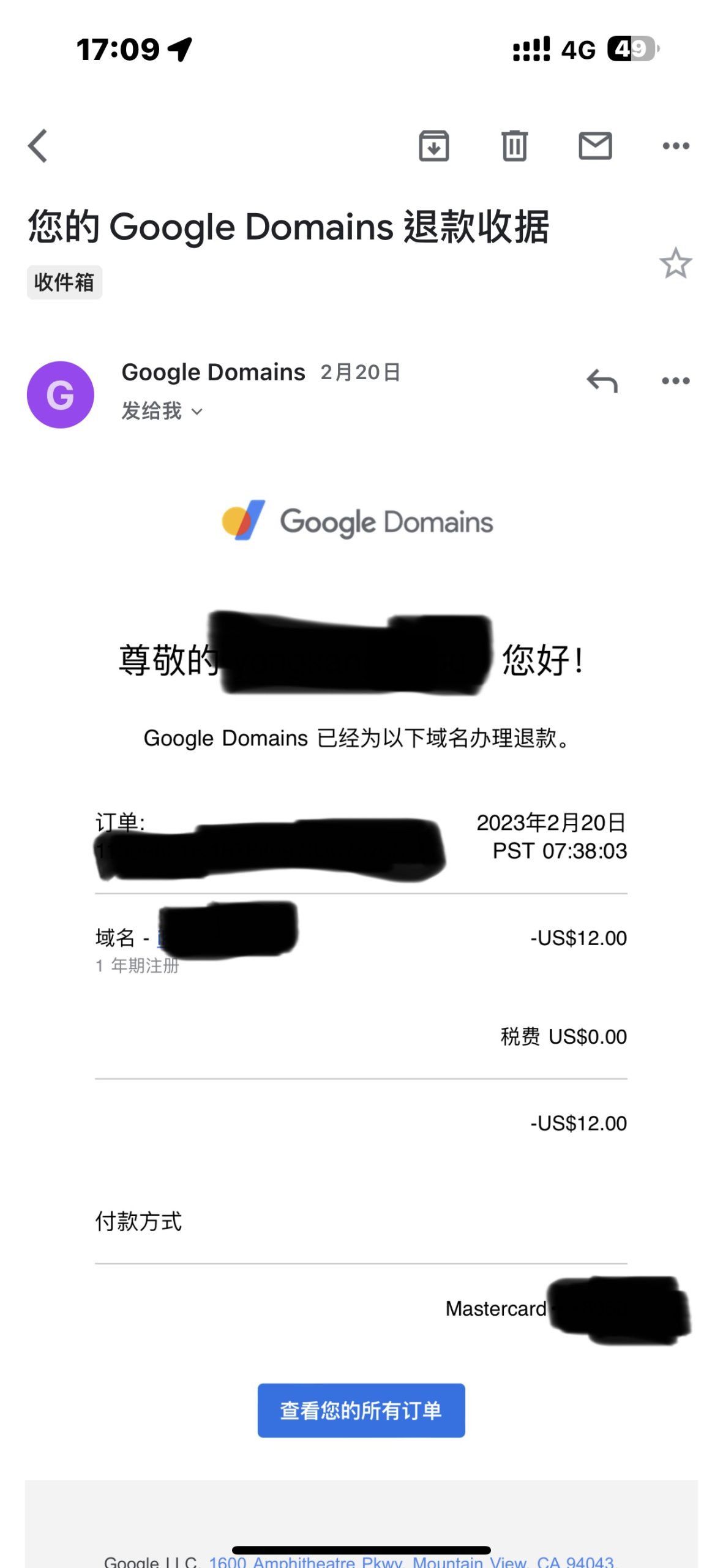
Task: Open the Google Domains sender avatar
Action: coord(60,394)
